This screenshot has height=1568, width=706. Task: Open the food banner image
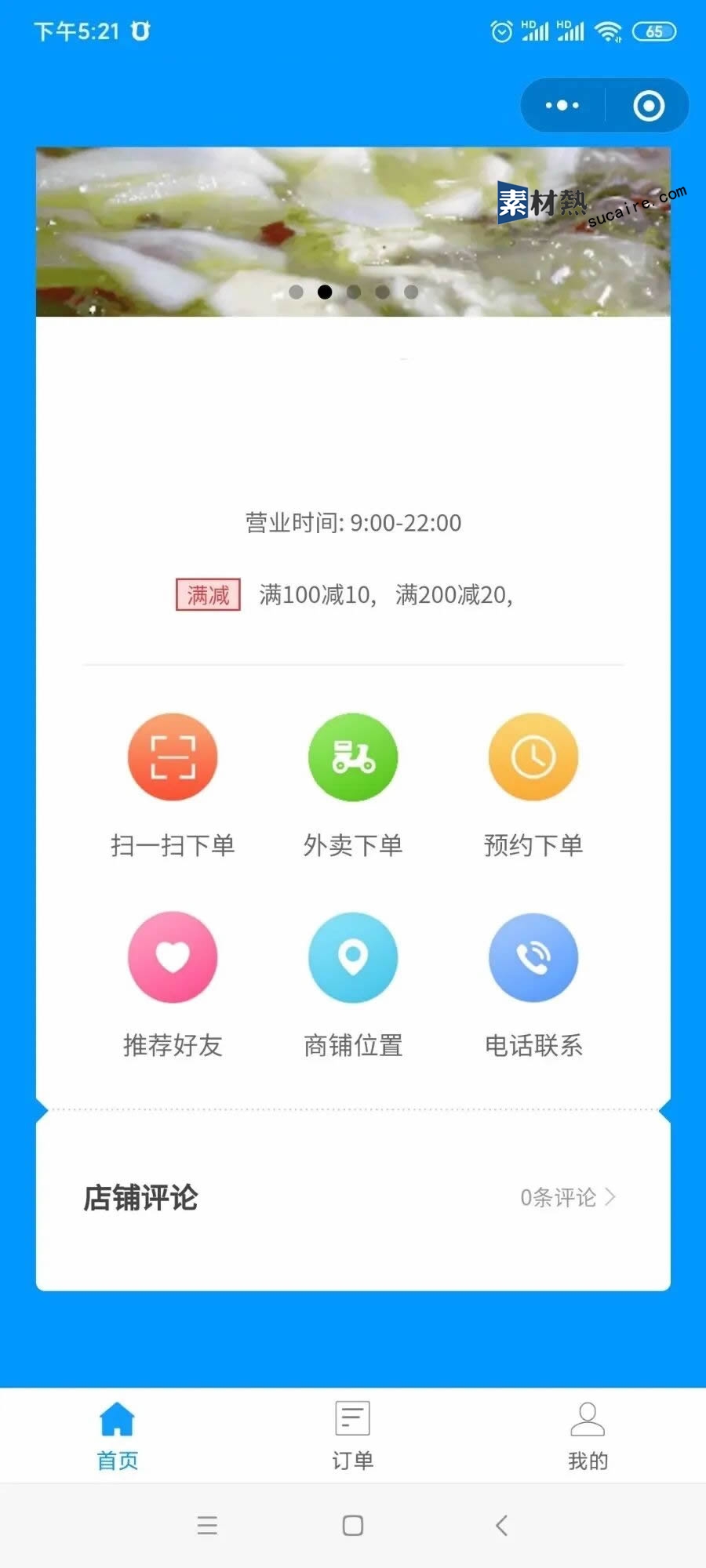point(353,231)
